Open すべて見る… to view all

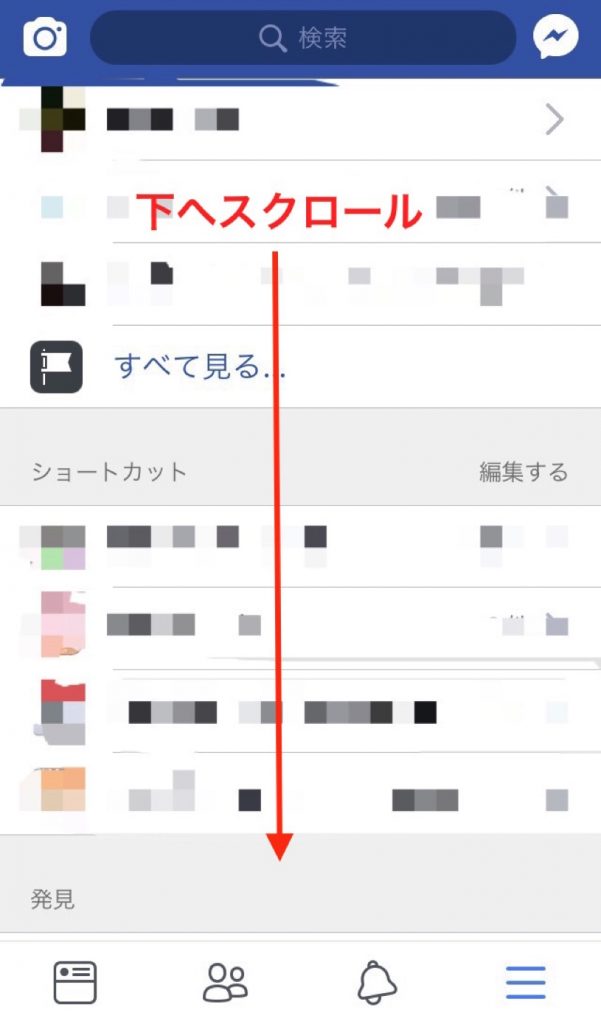pos(200,366)
